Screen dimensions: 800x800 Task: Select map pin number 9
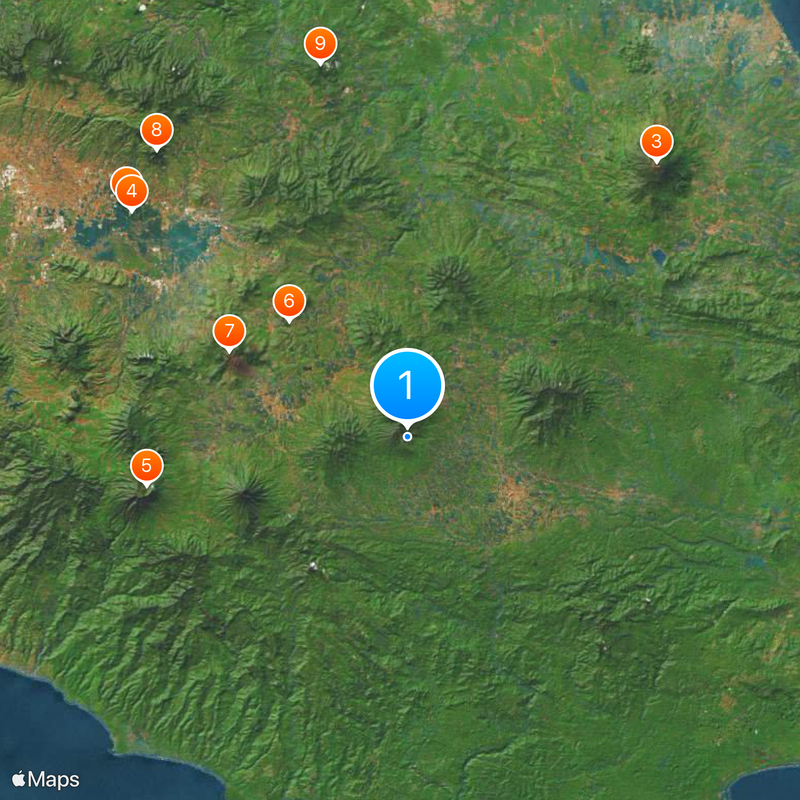pos(320,44)
